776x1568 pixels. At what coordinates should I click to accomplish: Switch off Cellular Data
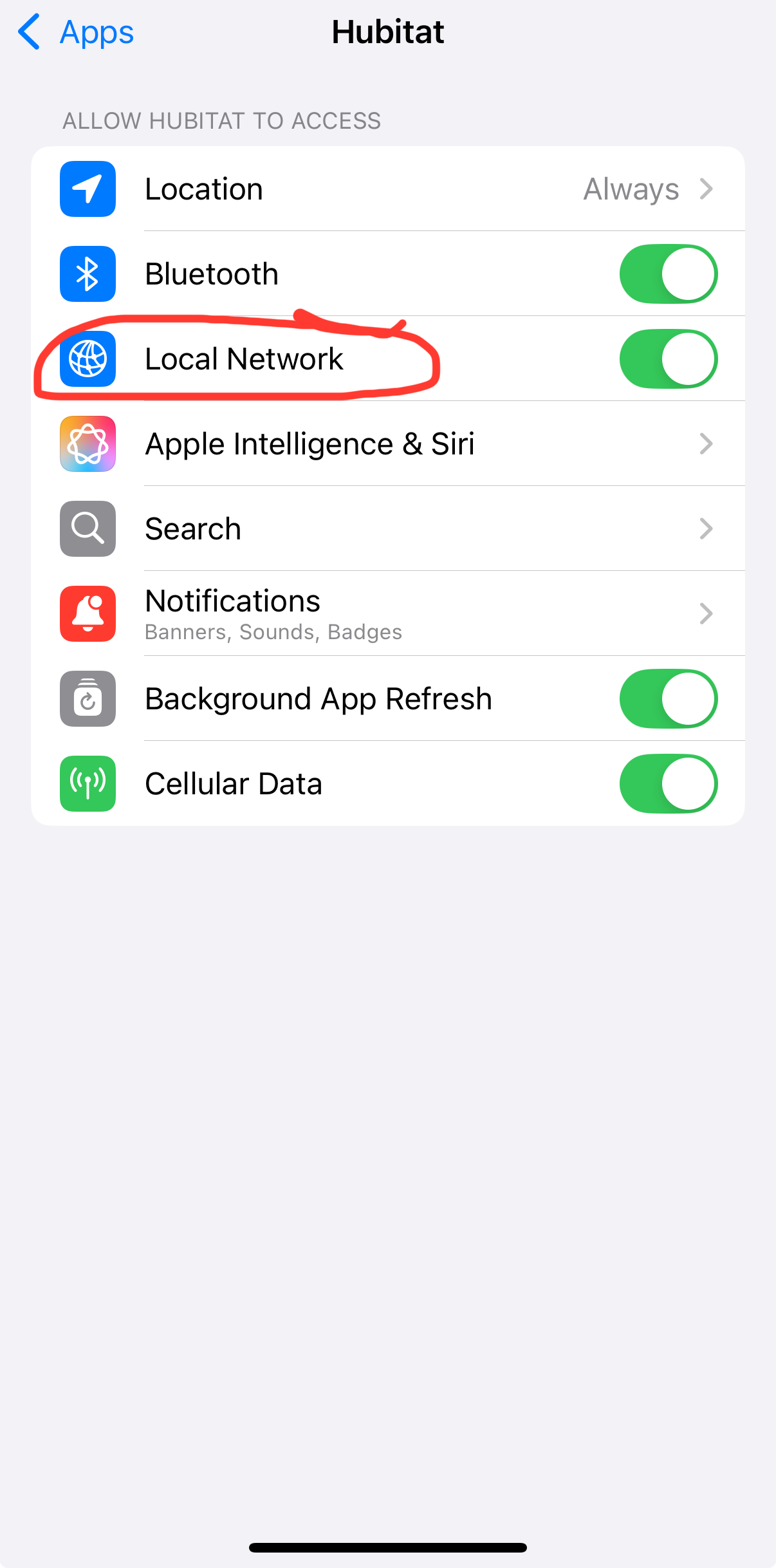pyautogui.click(x=669, y=783)
